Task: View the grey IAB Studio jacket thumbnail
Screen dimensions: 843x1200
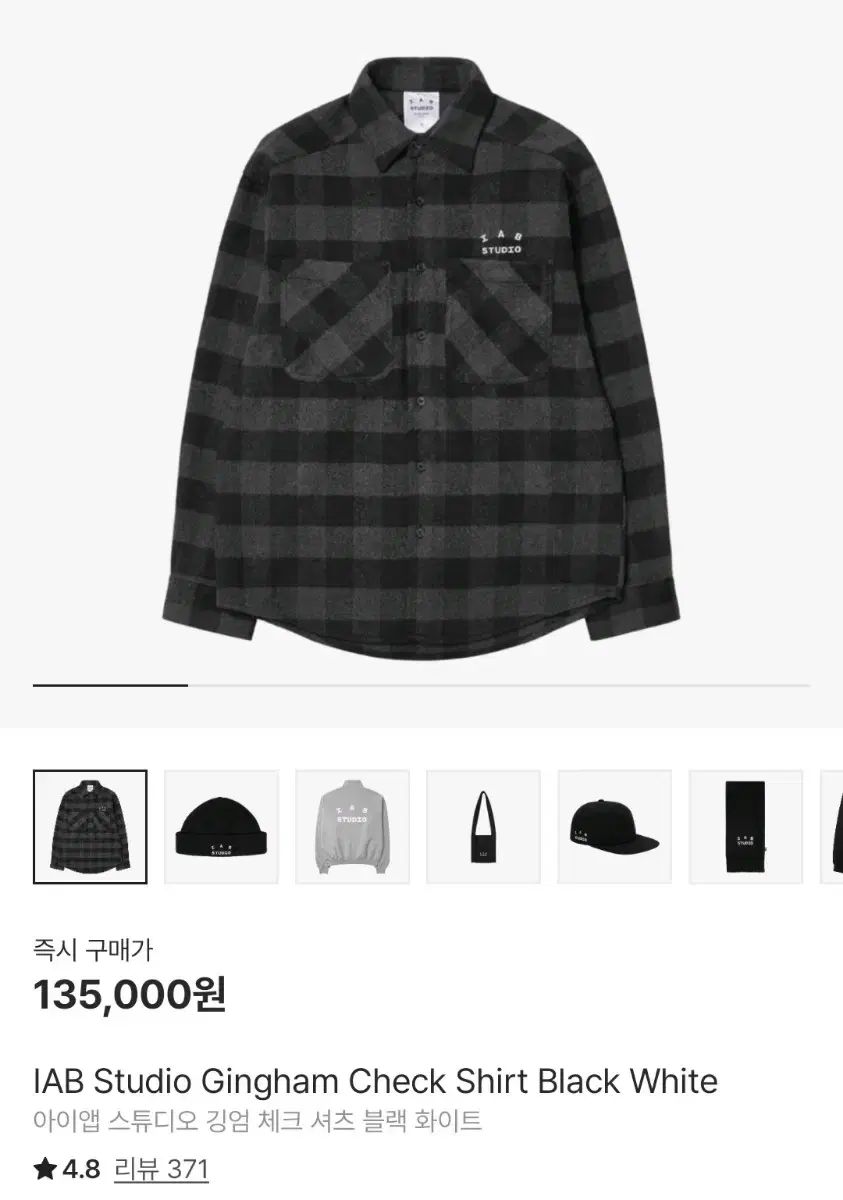Action: click(x=352, y=827)
